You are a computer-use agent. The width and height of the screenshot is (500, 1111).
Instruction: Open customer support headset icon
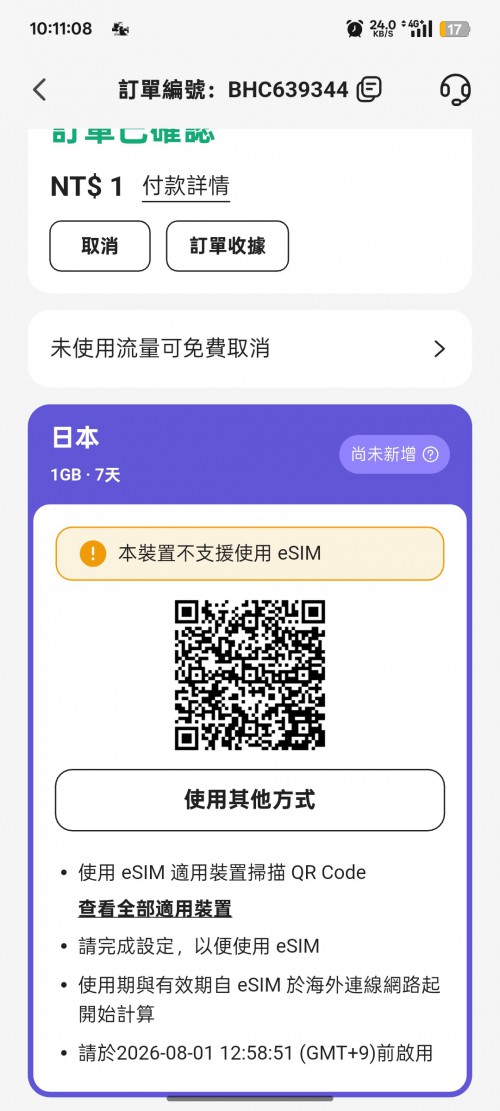(x=455, y=90)
